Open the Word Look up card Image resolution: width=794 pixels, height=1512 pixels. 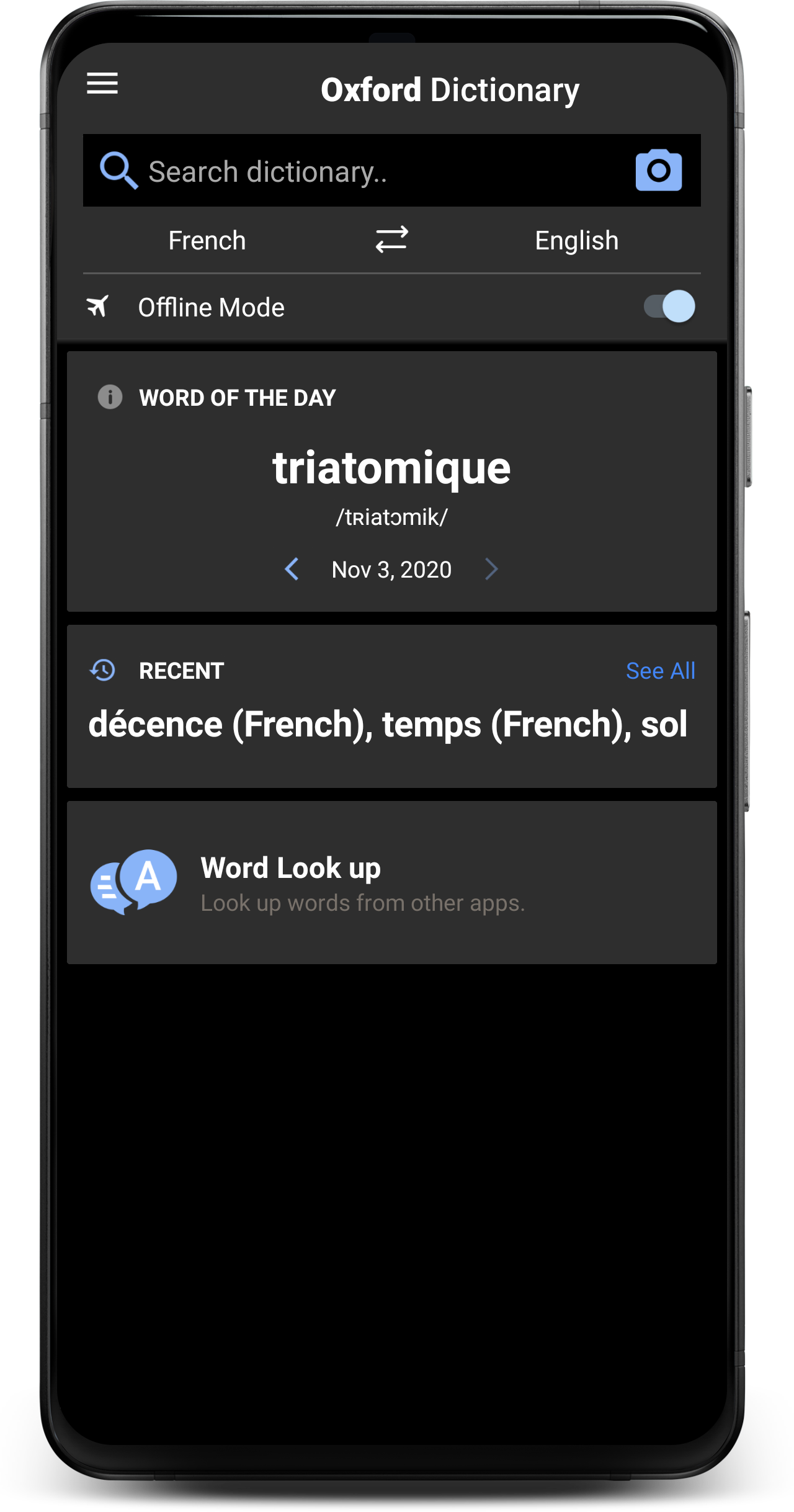(392, 882)
